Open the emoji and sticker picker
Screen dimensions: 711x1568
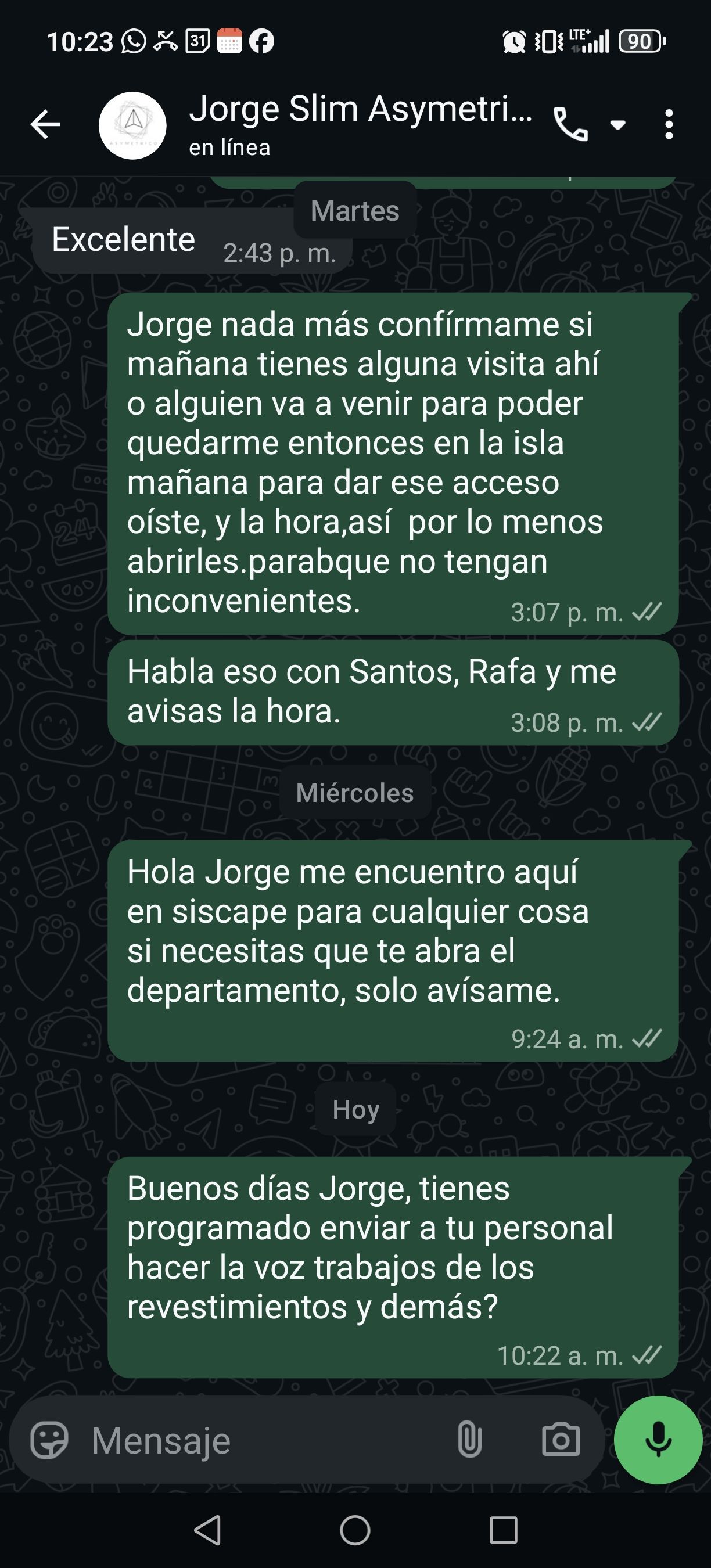49,1440
